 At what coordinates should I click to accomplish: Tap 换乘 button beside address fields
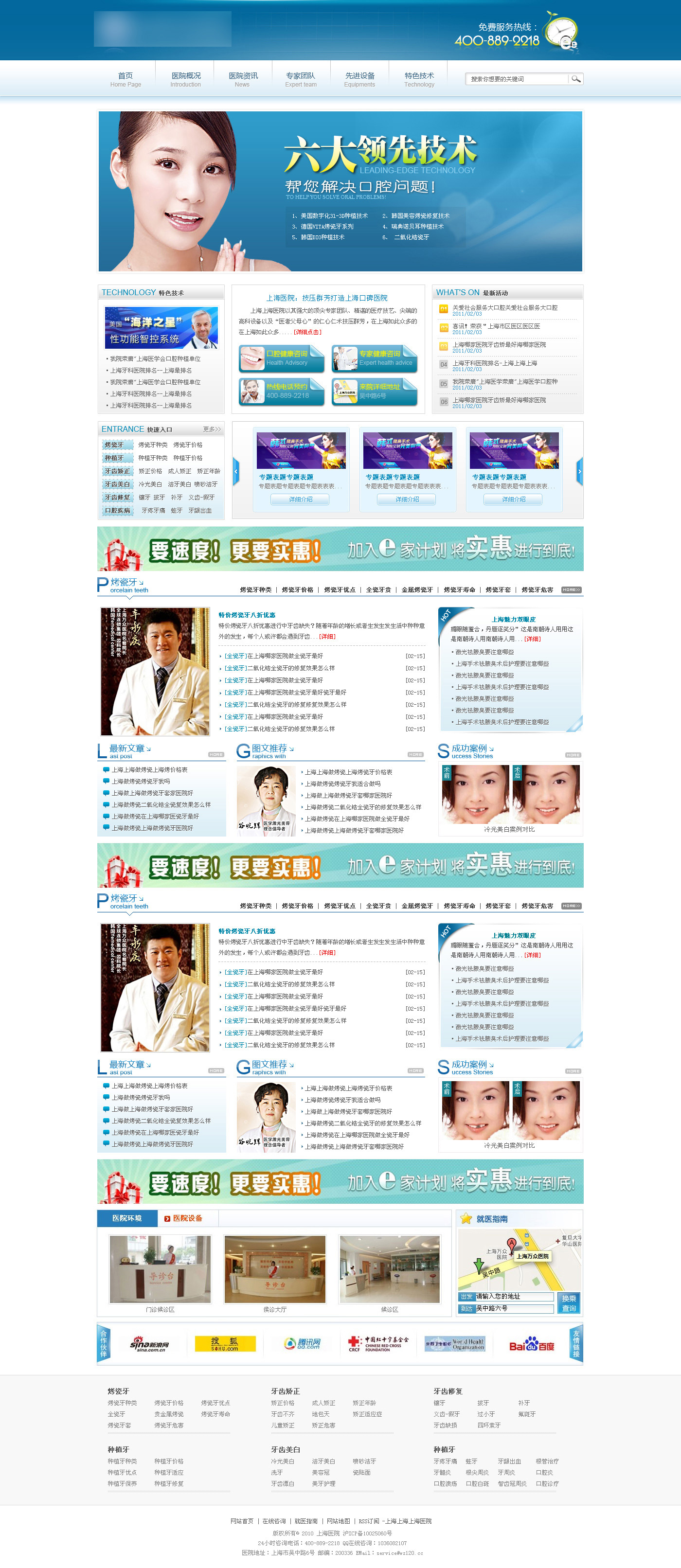(569, 1298)
